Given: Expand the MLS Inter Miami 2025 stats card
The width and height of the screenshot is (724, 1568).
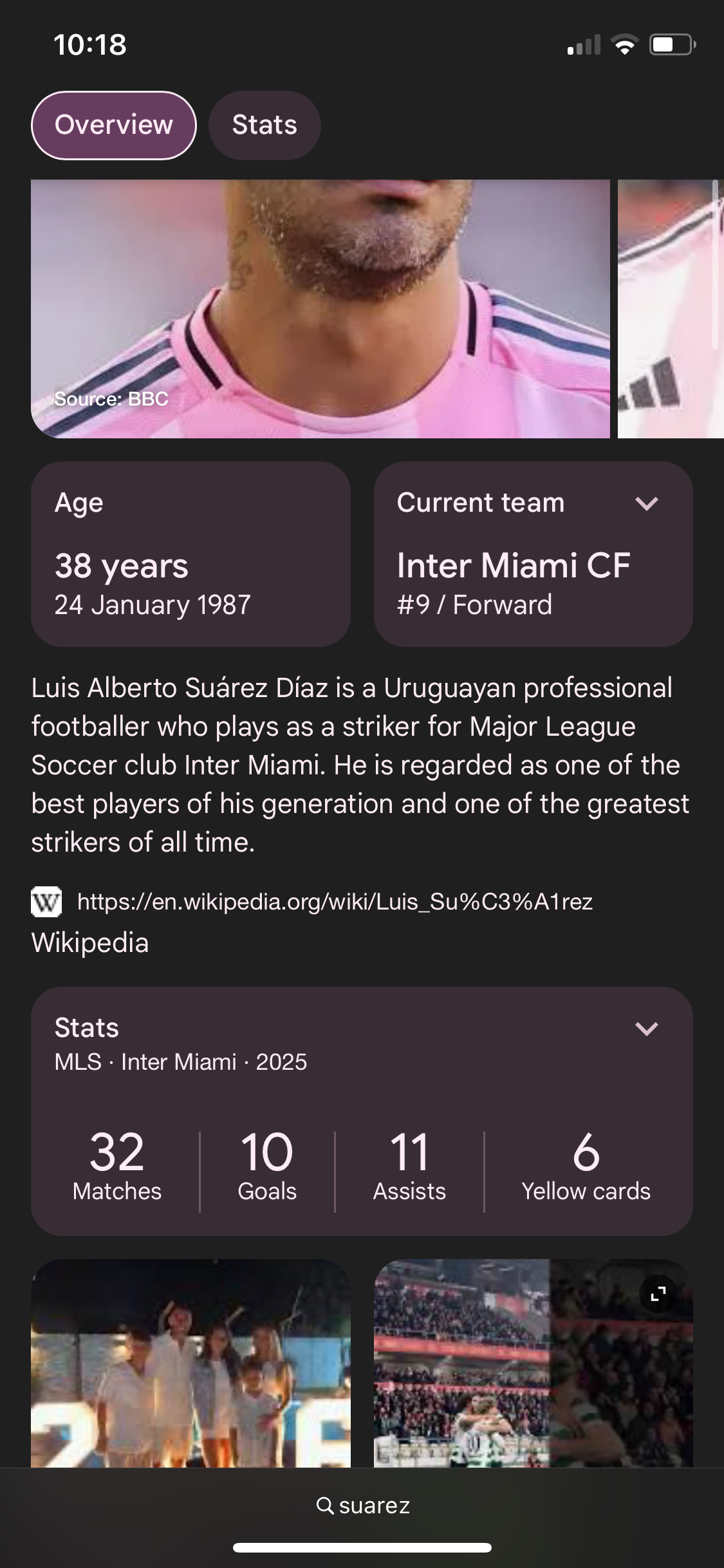Looking at the screenshot, I should (646, 1029).
